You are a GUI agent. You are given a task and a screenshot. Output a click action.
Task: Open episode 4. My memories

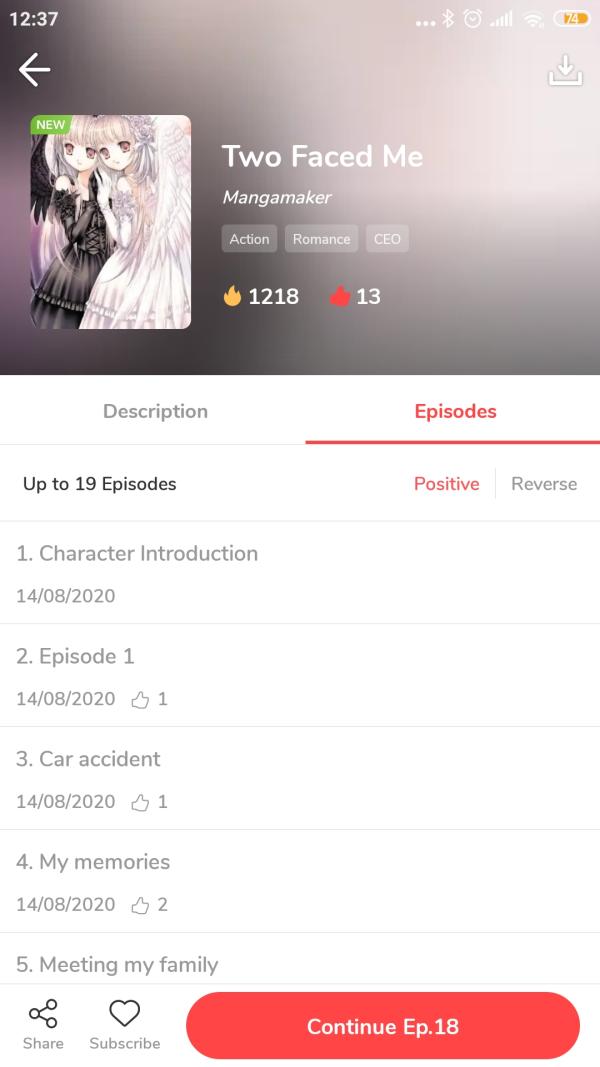tap(300, 881)
